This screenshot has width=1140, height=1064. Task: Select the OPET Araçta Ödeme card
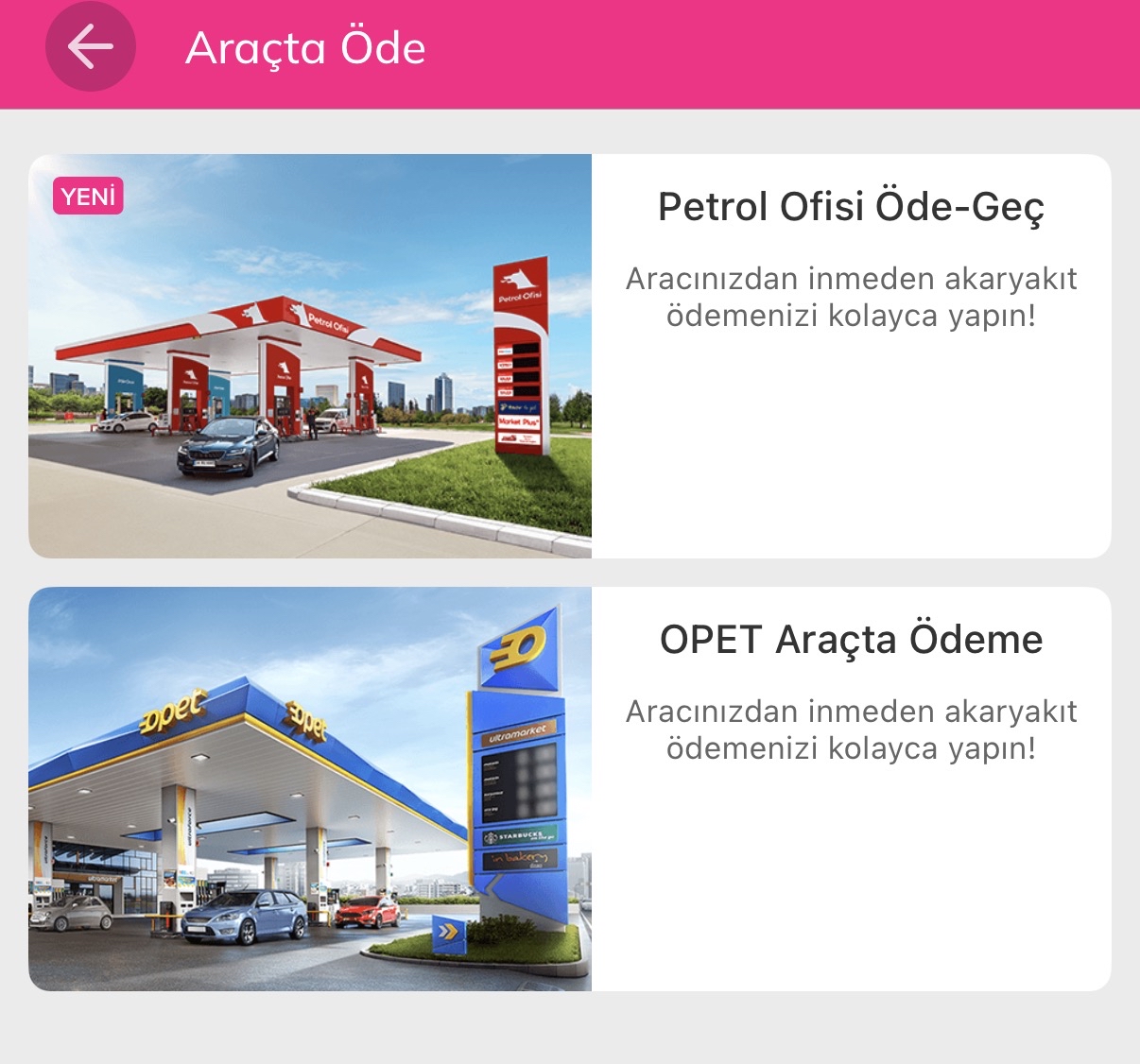point(569,788)
